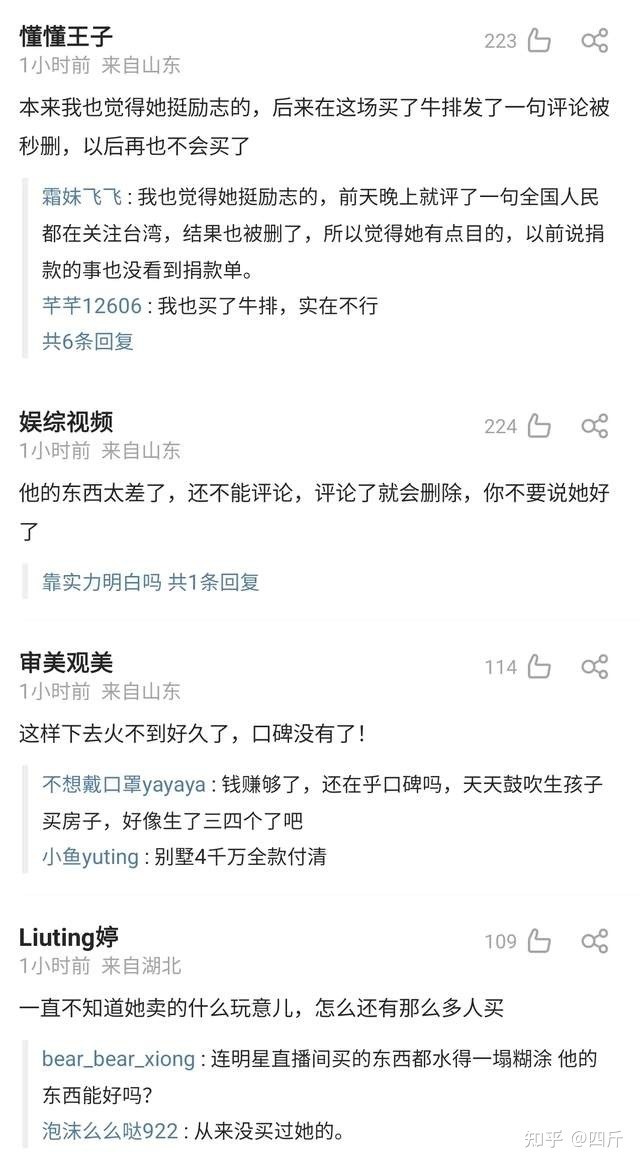
Task: Like the comment by 娱综视频
Action: point(540,426)
